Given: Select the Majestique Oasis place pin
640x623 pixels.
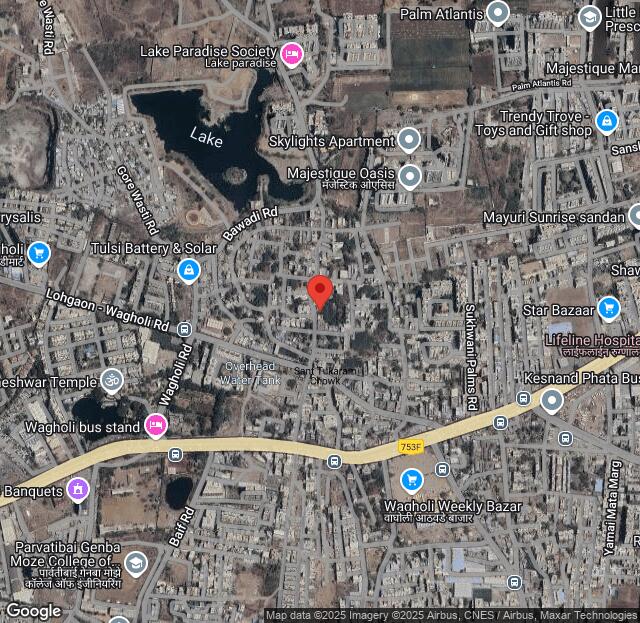Looking at the screenshot, I should 409,177.
